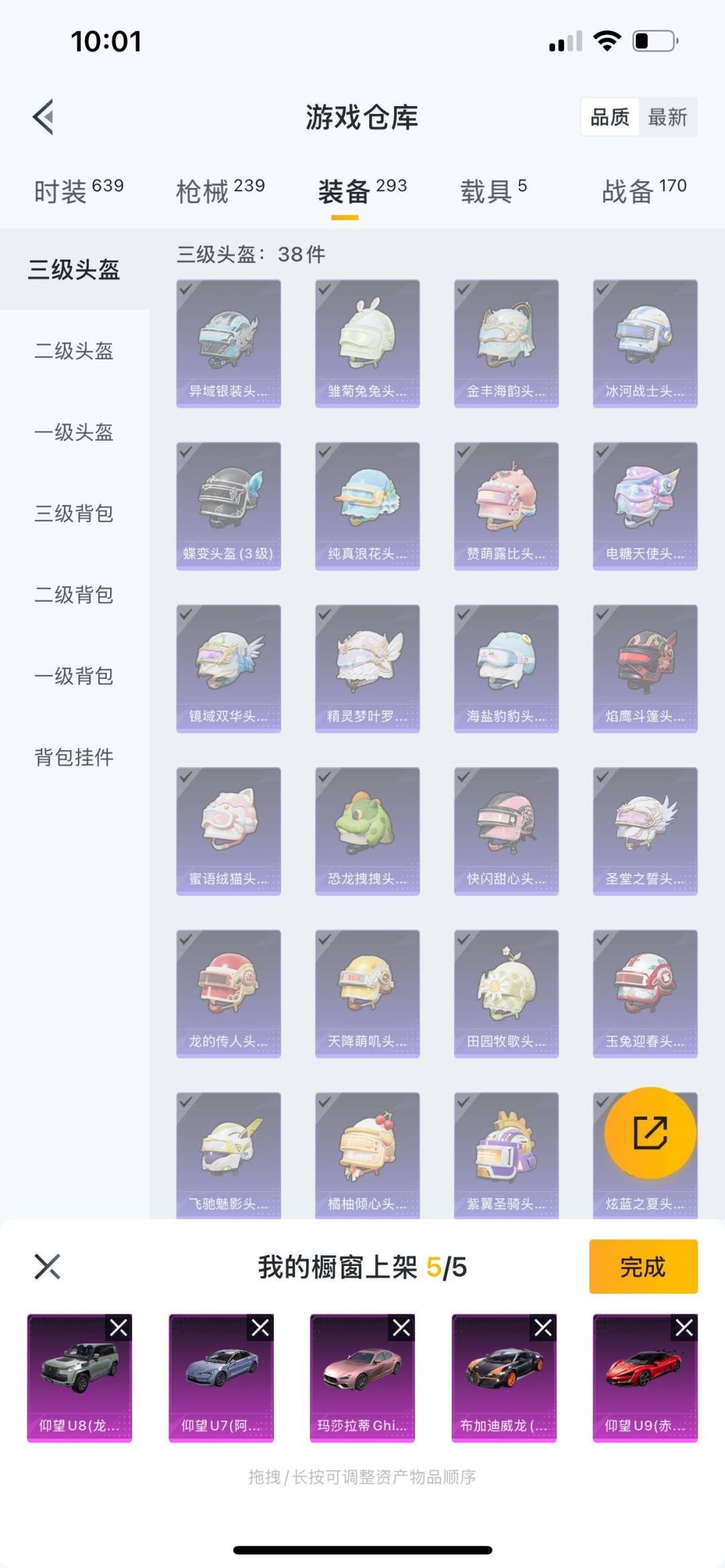
Task: Close the 我的橱窗上架 panel
Action: pos(48,1267)
